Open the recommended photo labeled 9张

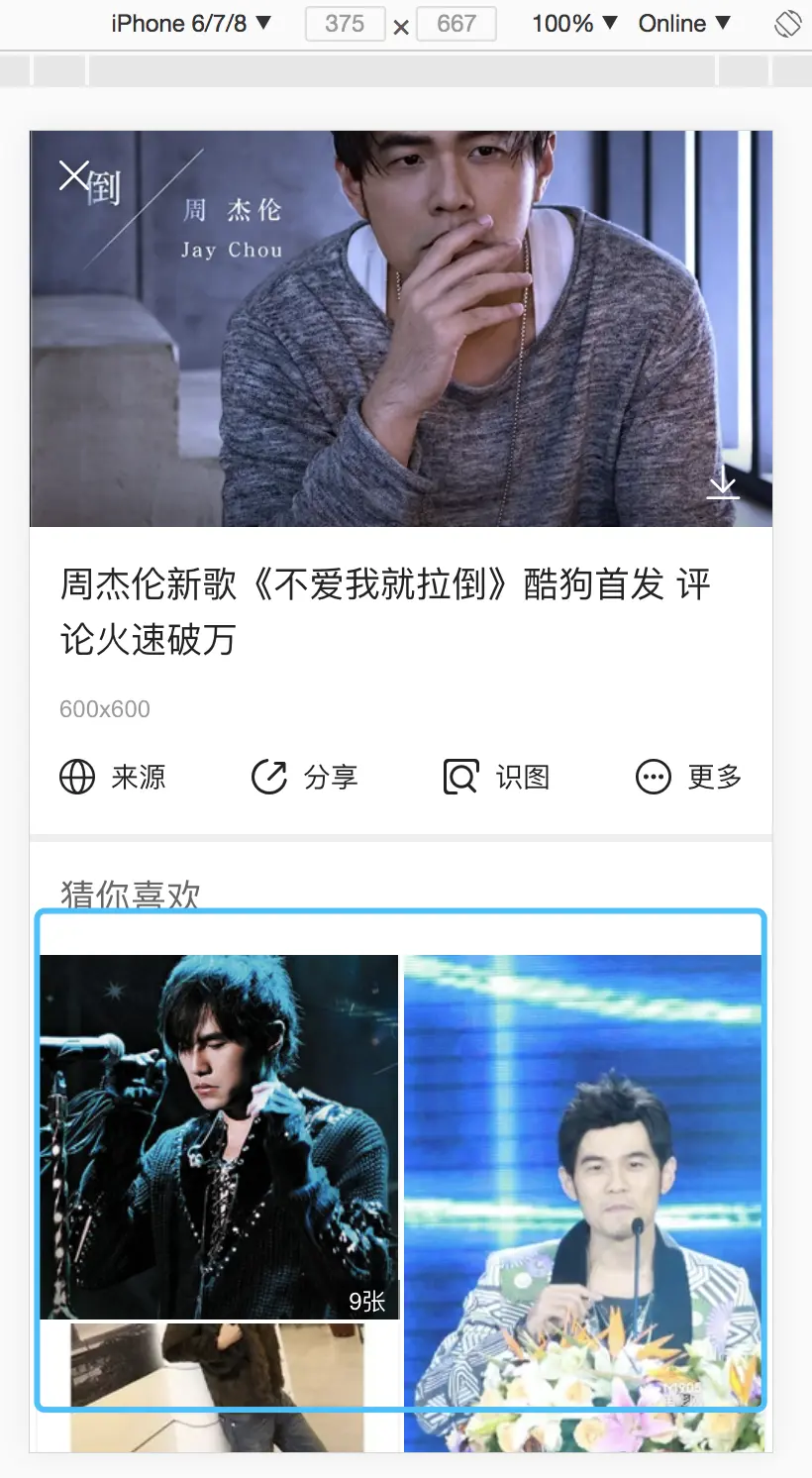point(219,1136)
